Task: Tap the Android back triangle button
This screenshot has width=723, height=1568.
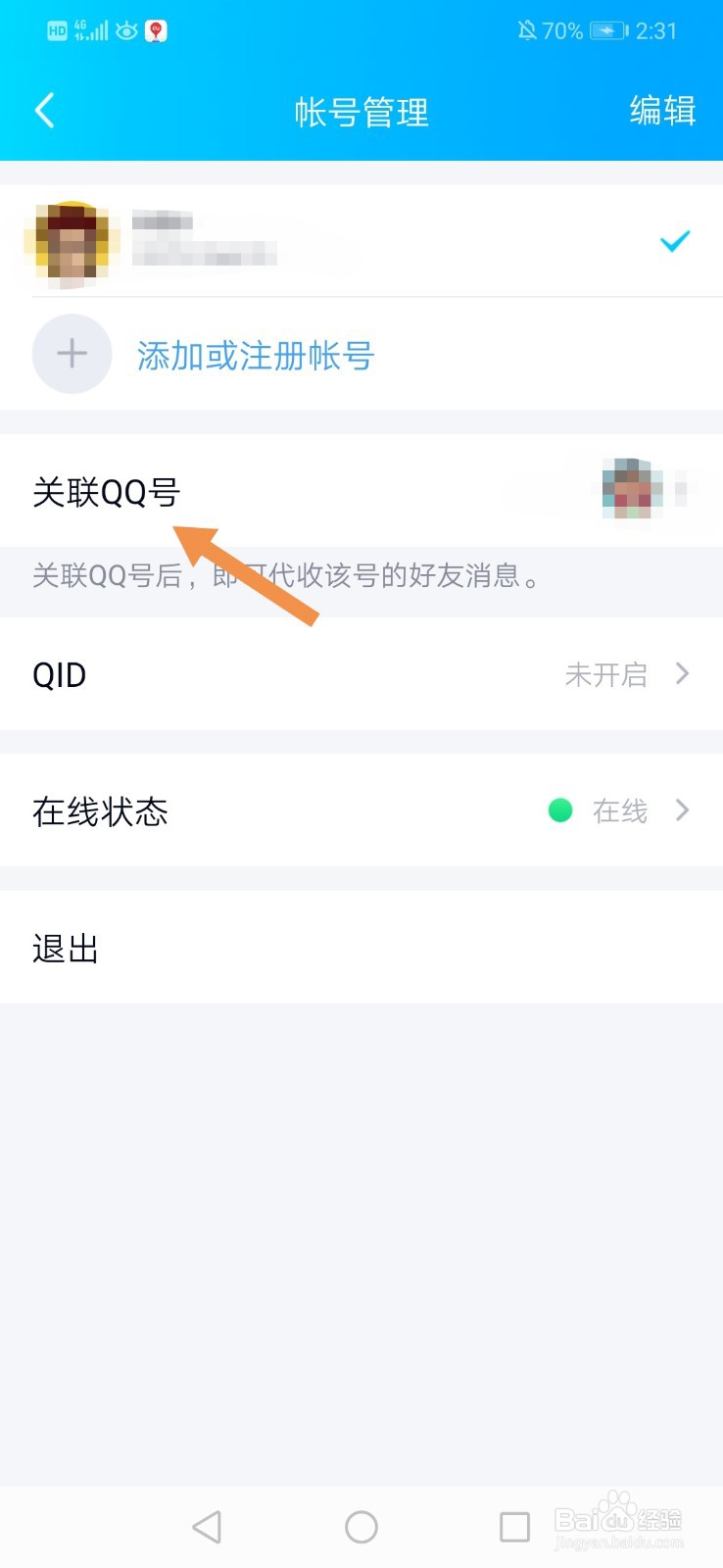Action: point(207,1526)
